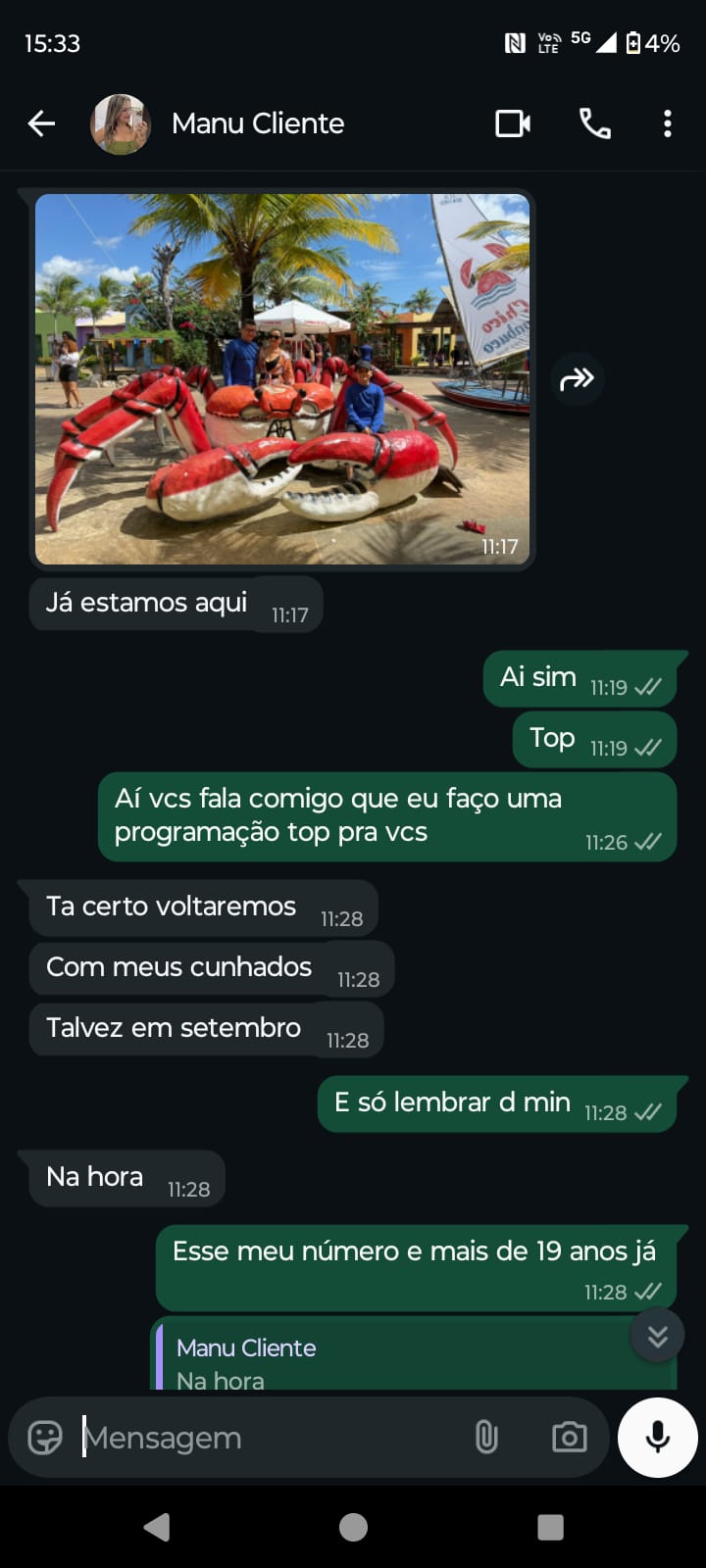Image resolution: width=706 pixels, height=1568 pixels.
Task: Start a video call with Manu Cliente
Action: [x=513, y=123]
